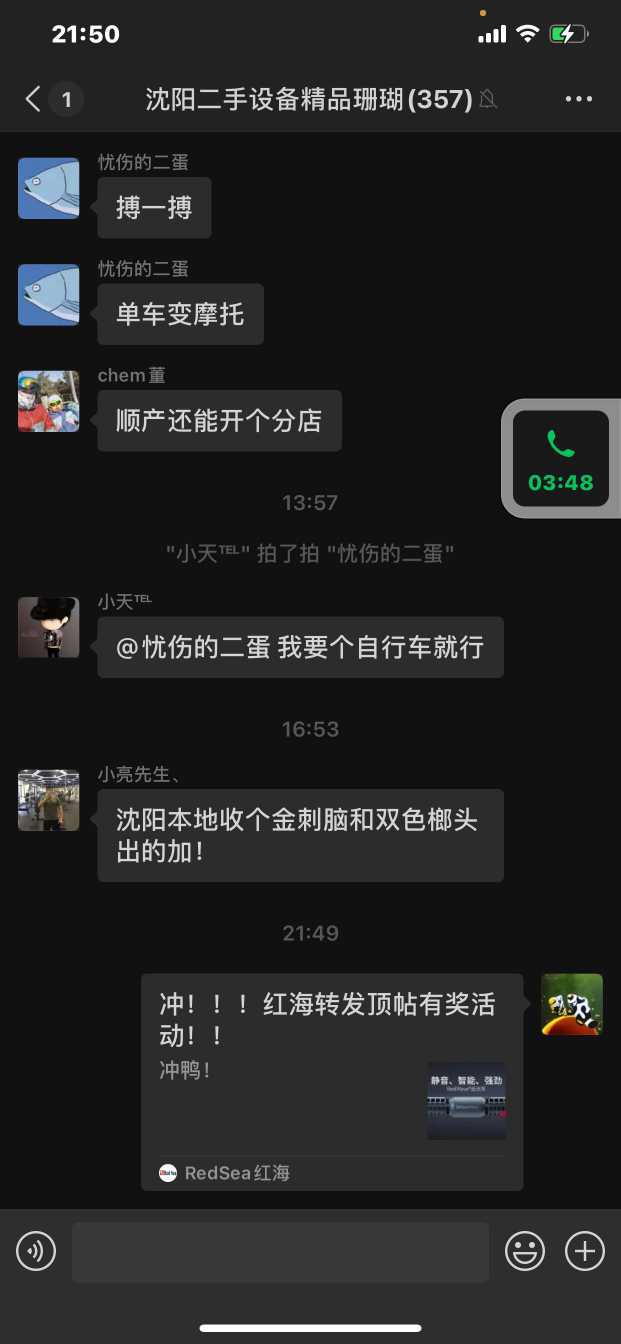This screenshot has height=1344, width=621.
Task: Open the group chat overflow menu
Action: pyautogui.click(x=579, y=98)
